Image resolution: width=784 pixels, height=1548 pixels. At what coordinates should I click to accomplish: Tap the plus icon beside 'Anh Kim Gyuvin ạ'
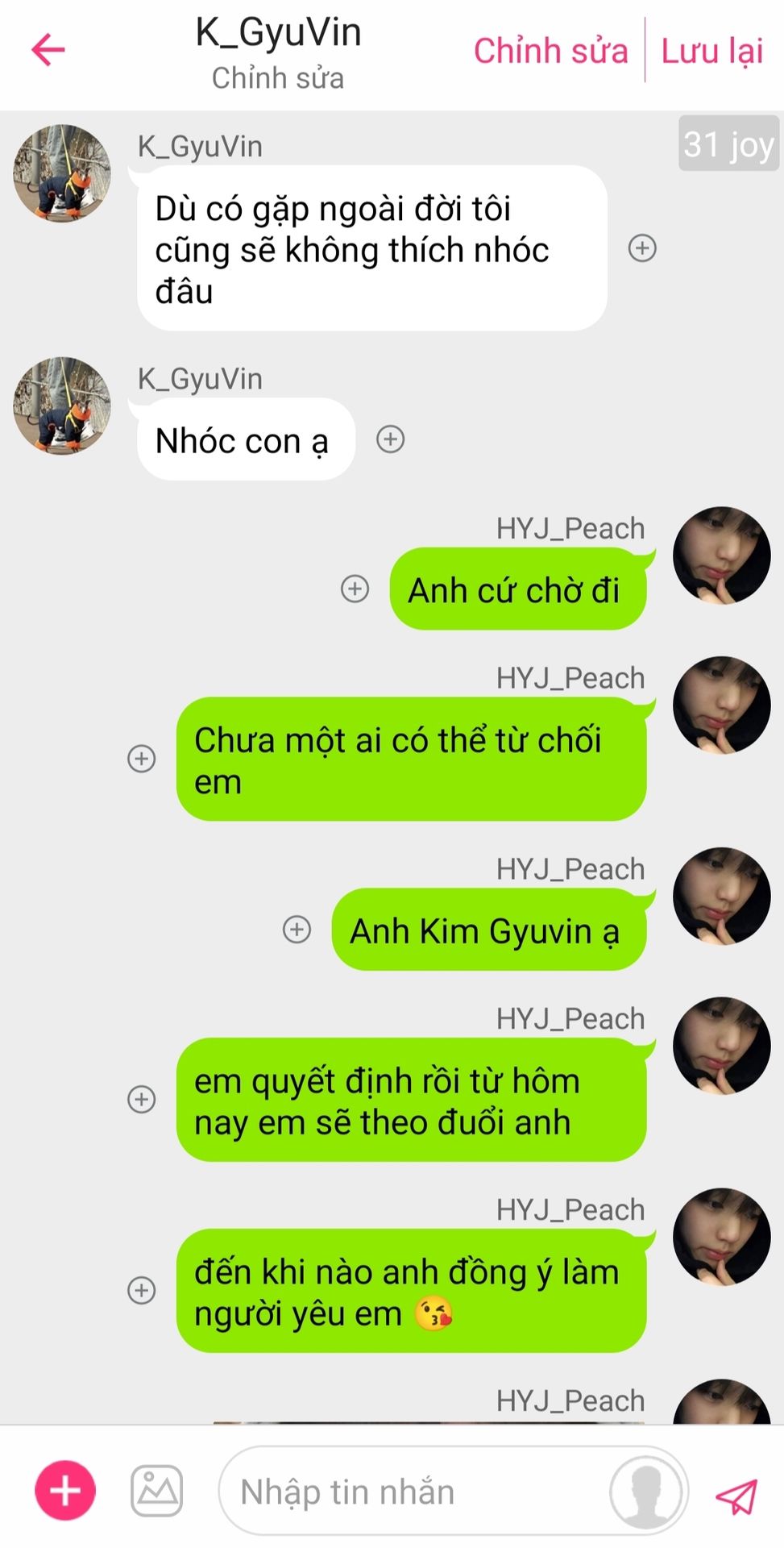(x=297, y=929)
